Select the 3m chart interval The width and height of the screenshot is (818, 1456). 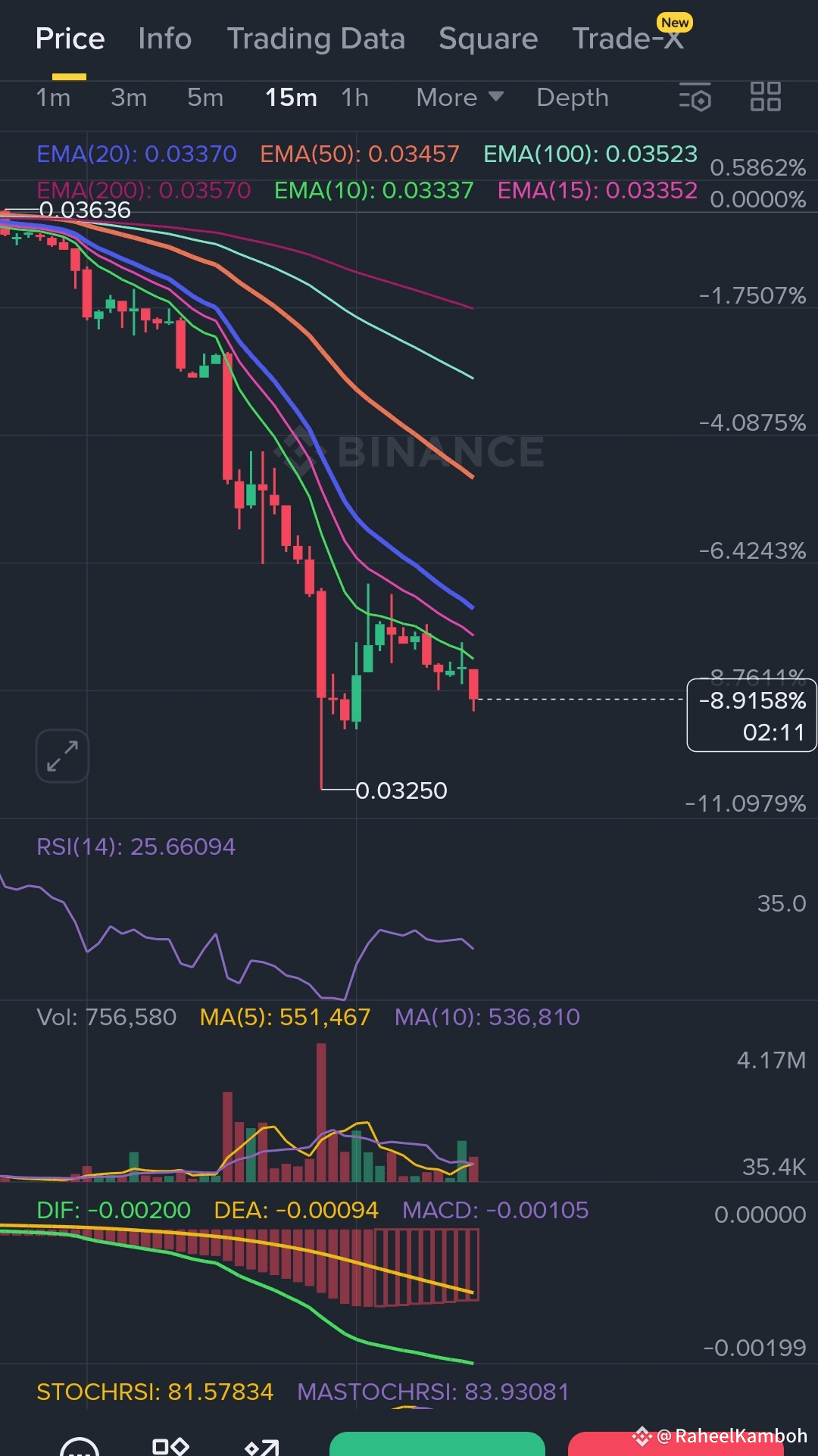pyautogui.click(x=129, y=98)
